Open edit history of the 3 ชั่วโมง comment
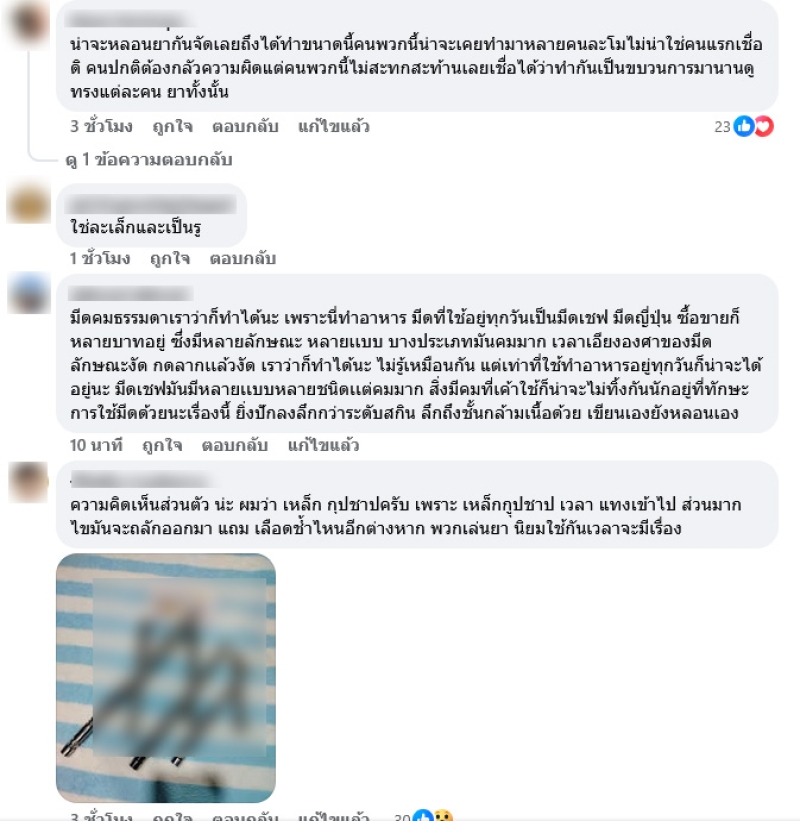 [x=333, y=127]
